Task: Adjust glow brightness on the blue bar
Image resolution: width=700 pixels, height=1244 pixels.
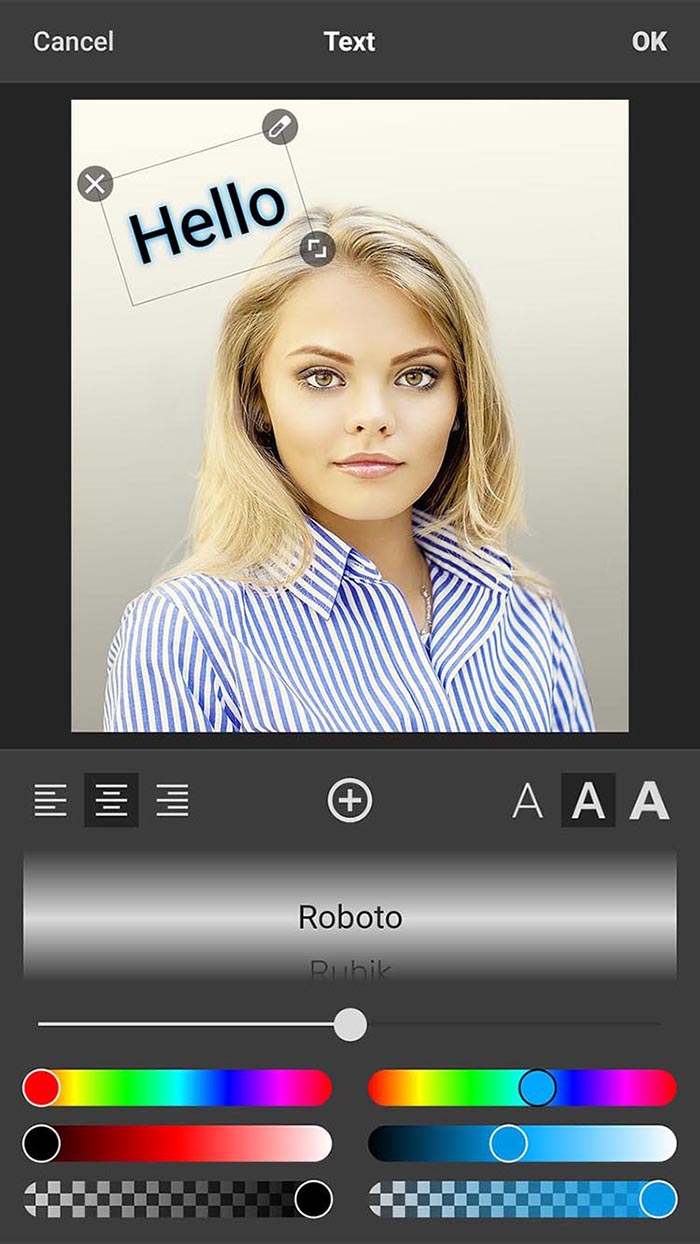Action: pyautogui.click(x=580, y=1143)
